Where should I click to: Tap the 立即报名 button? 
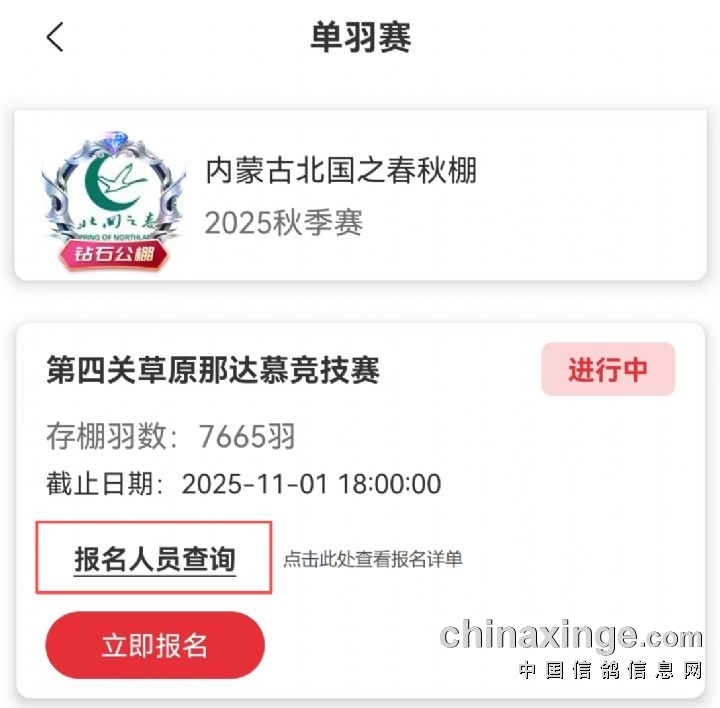[155, 645]
